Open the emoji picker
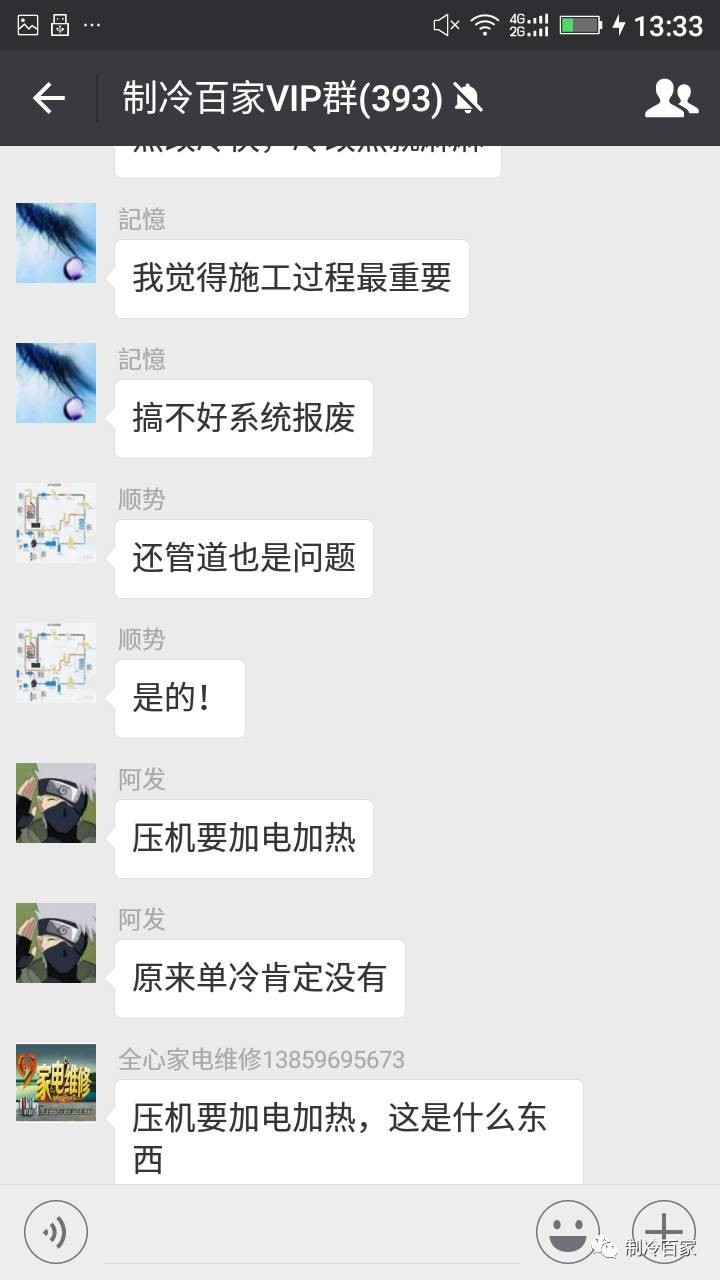Image resolution: width=720 pixels, height=1280 pixels. point(568,1232)
